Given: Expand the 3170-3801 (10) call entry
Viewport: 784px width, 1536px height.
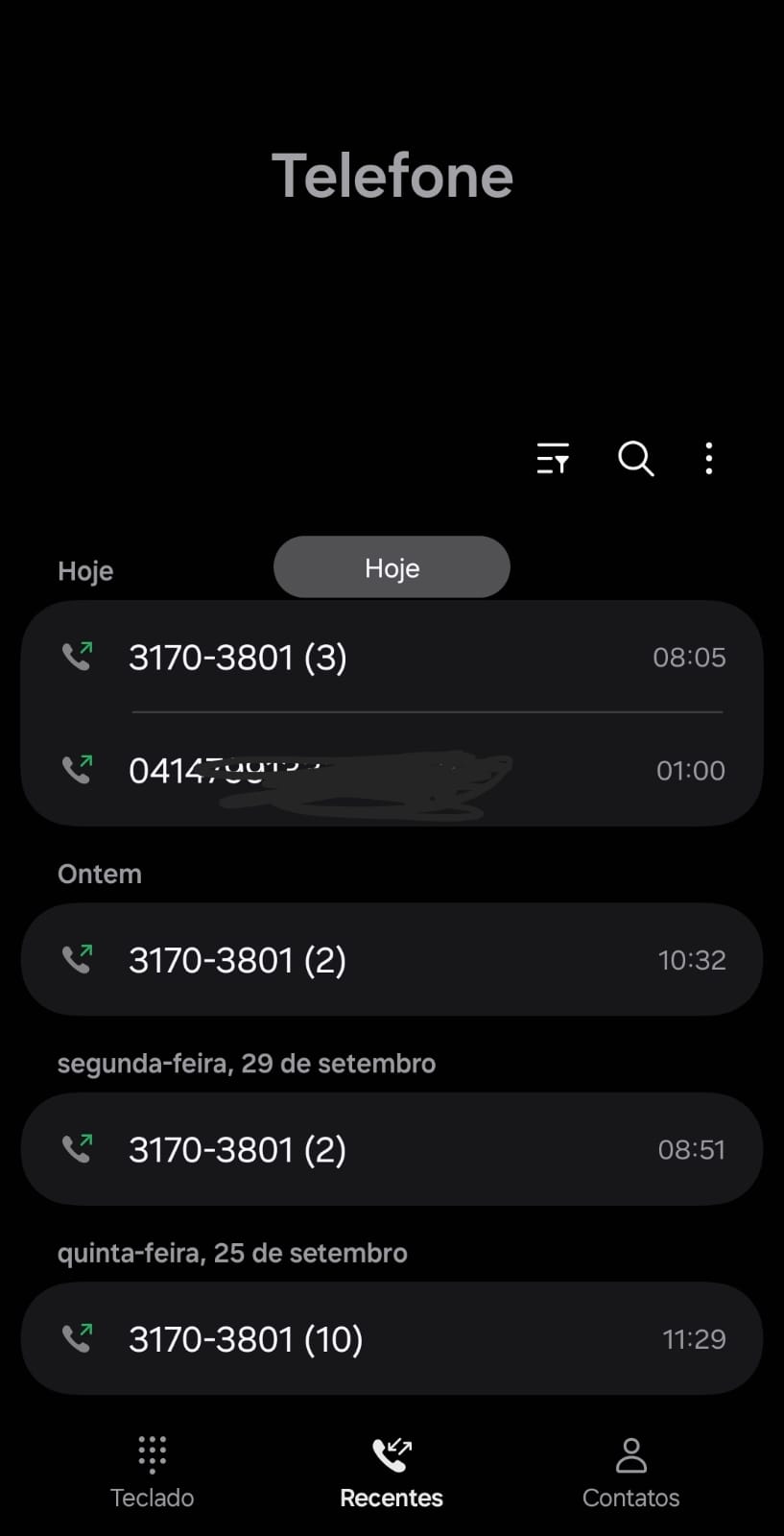Looking at the screenshot, I should pyautogui.click(x=392, y=1339).
